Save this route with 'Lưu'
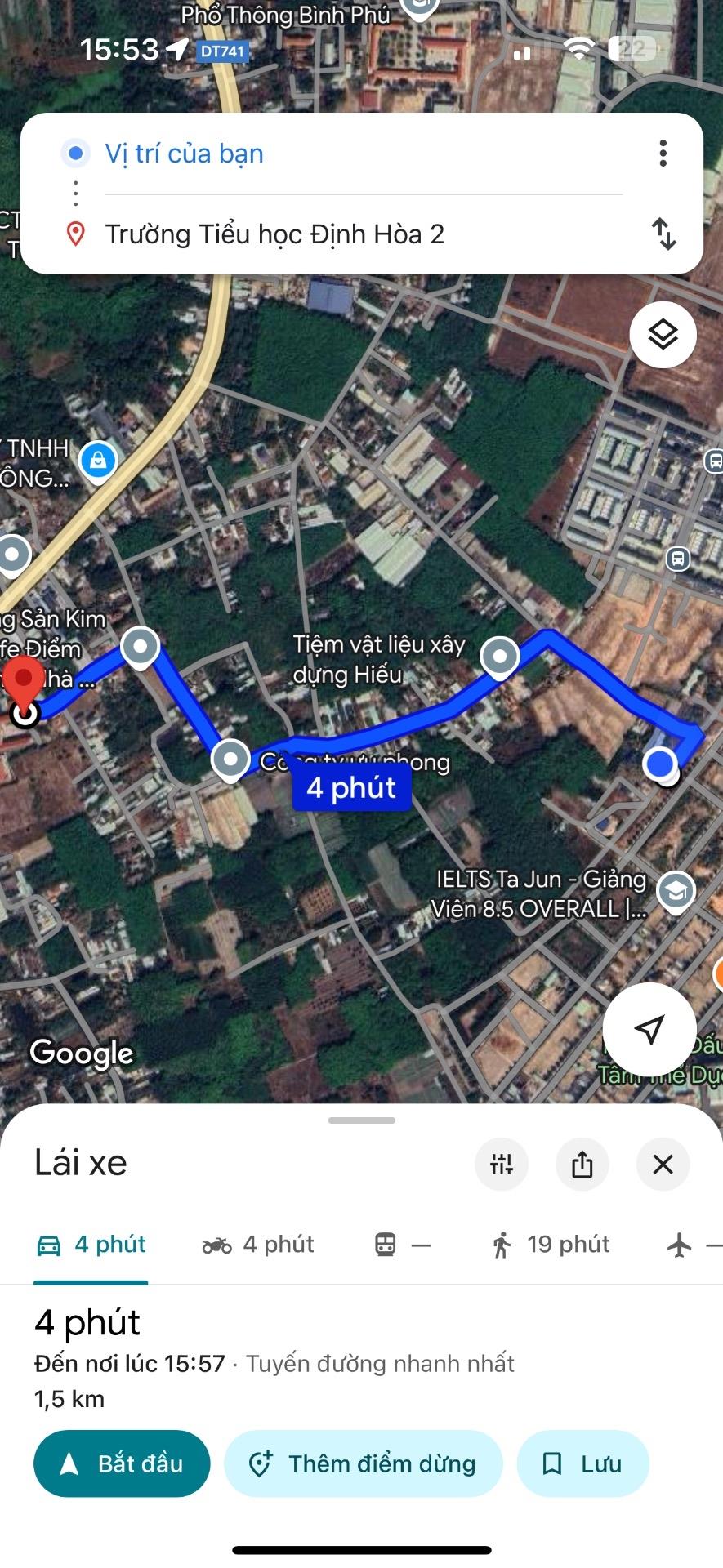Screen dimensions: 723x1568 pos(582,1463)
